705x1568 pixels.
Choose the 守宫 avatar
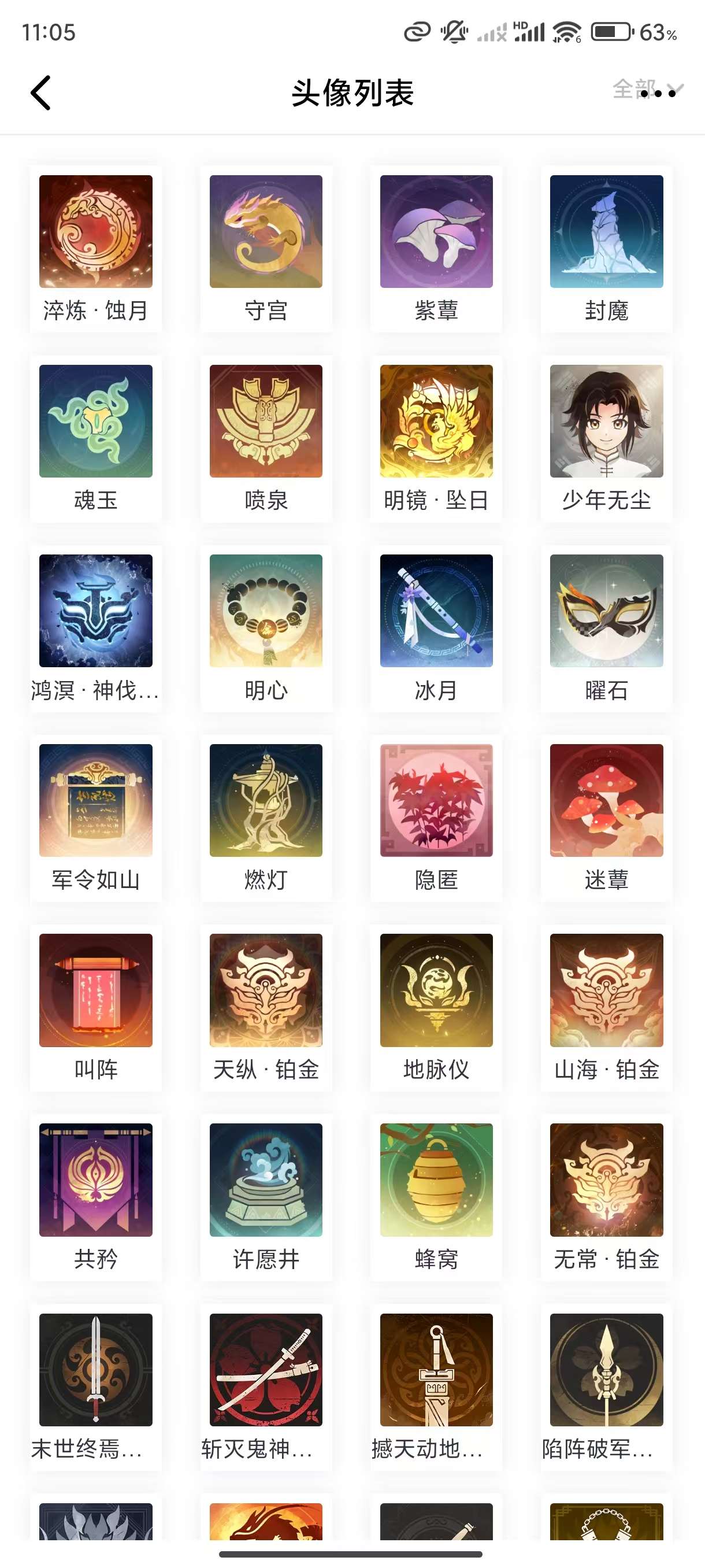point(266,231)
